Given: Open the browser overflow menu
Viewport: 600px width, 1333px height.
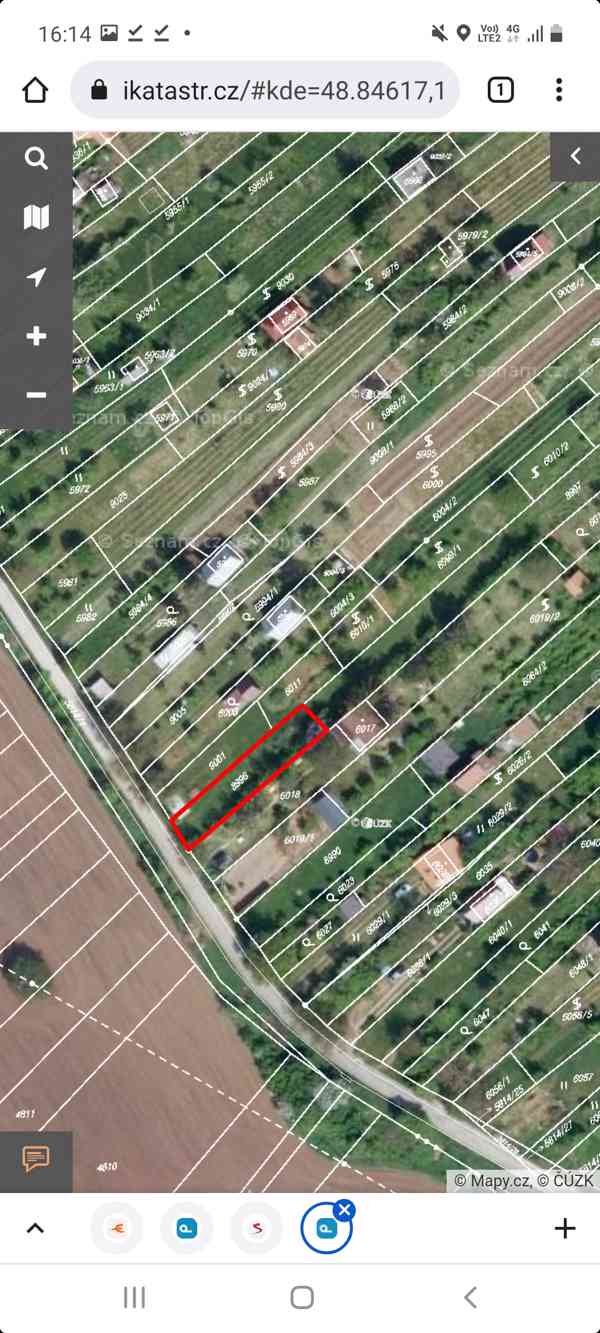Looking at the screenshot, I should pyautogui.click(x=559, y=91).
